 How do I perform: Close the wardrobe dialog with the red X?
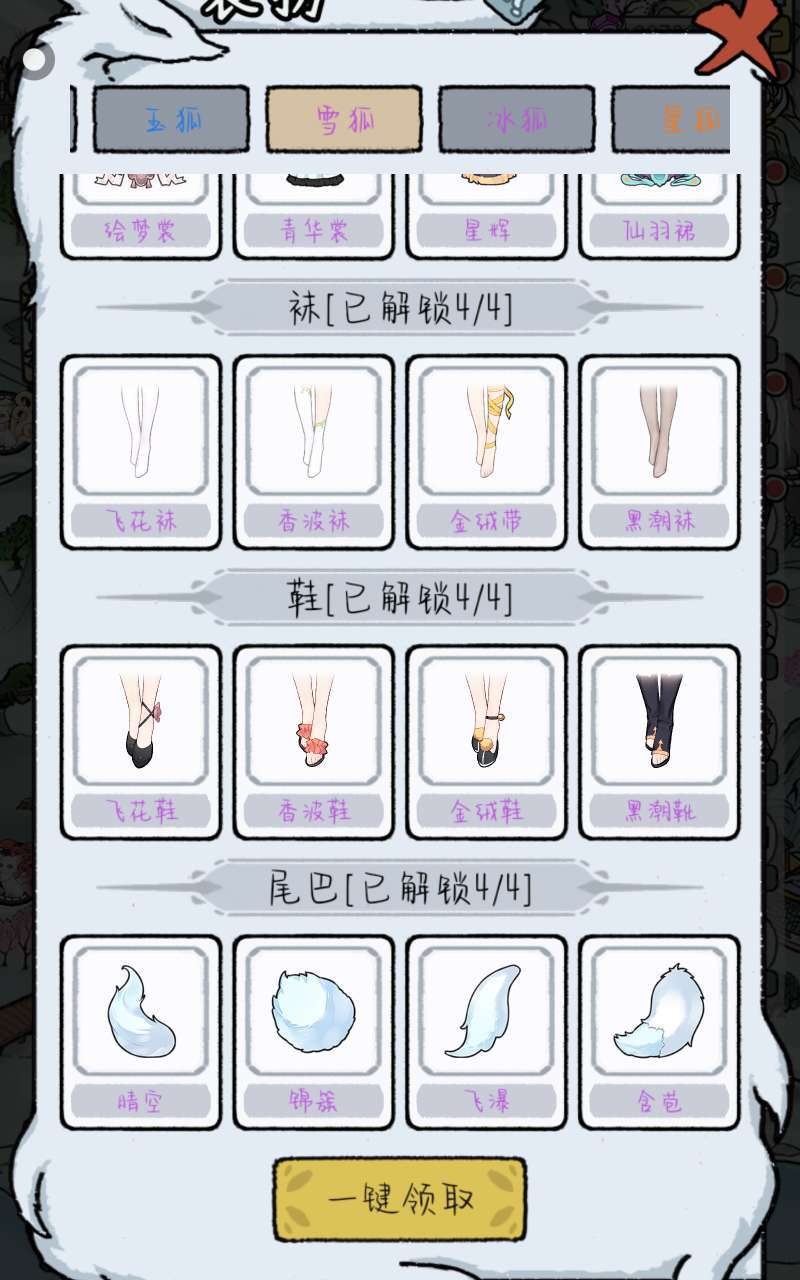click(740, 36)
